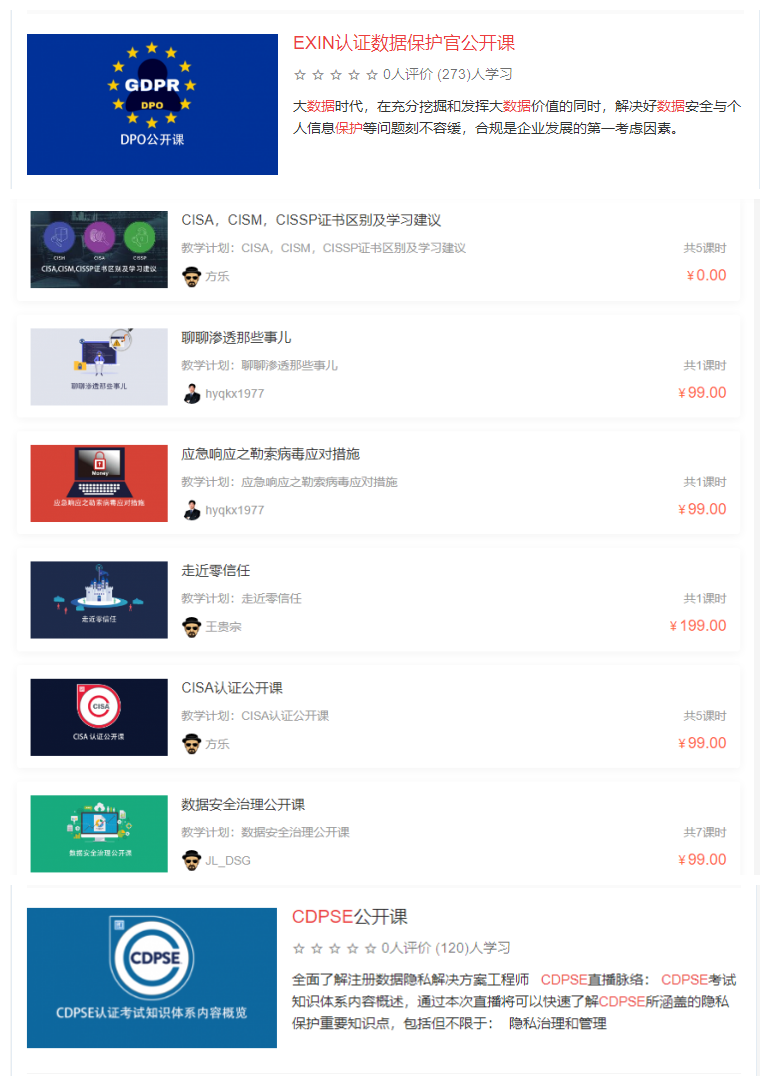Rate EXIN course with the fourth star
The width and height of the screenshot is (770, 1086).
353,74
